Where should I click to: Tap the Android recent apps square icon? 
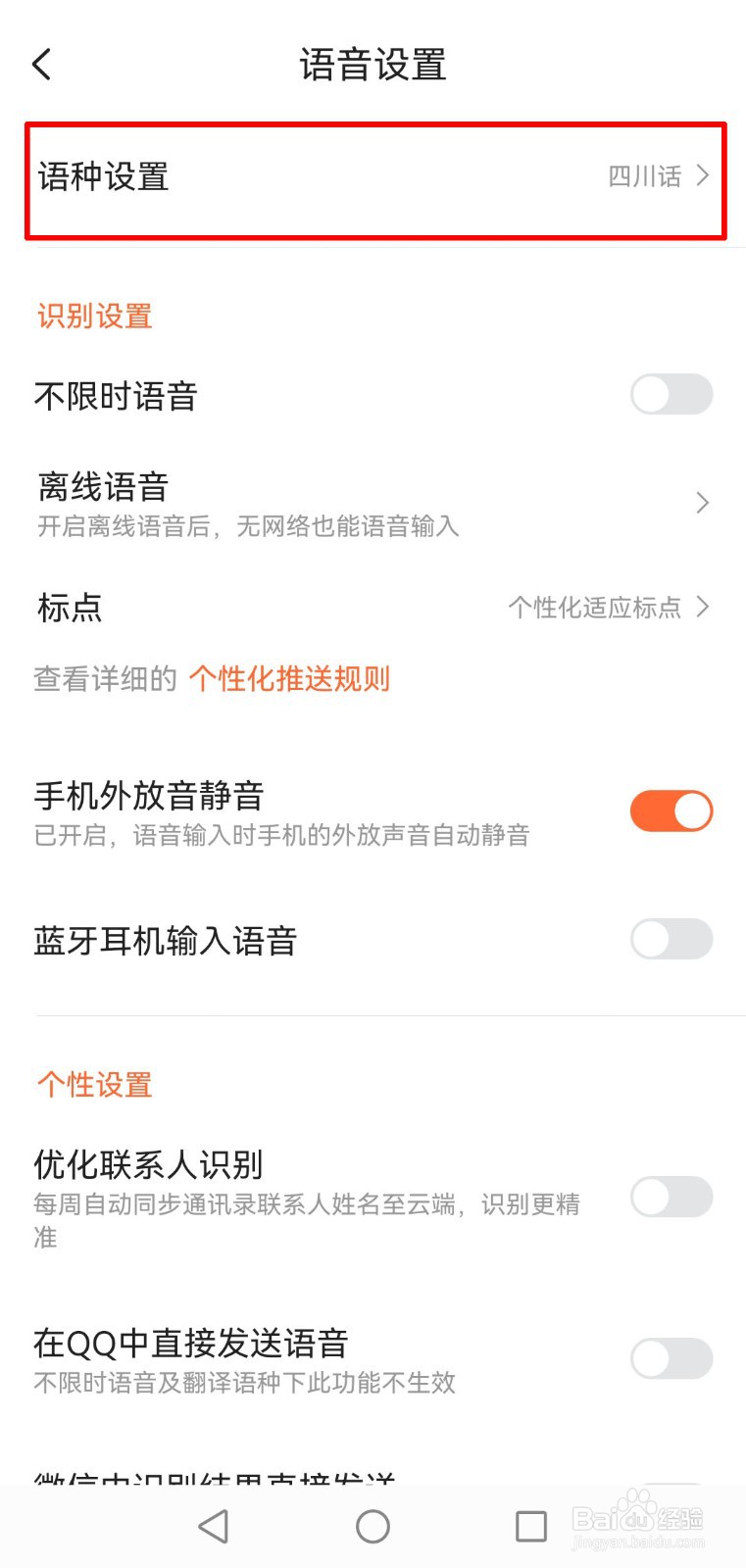[528, 1526]
